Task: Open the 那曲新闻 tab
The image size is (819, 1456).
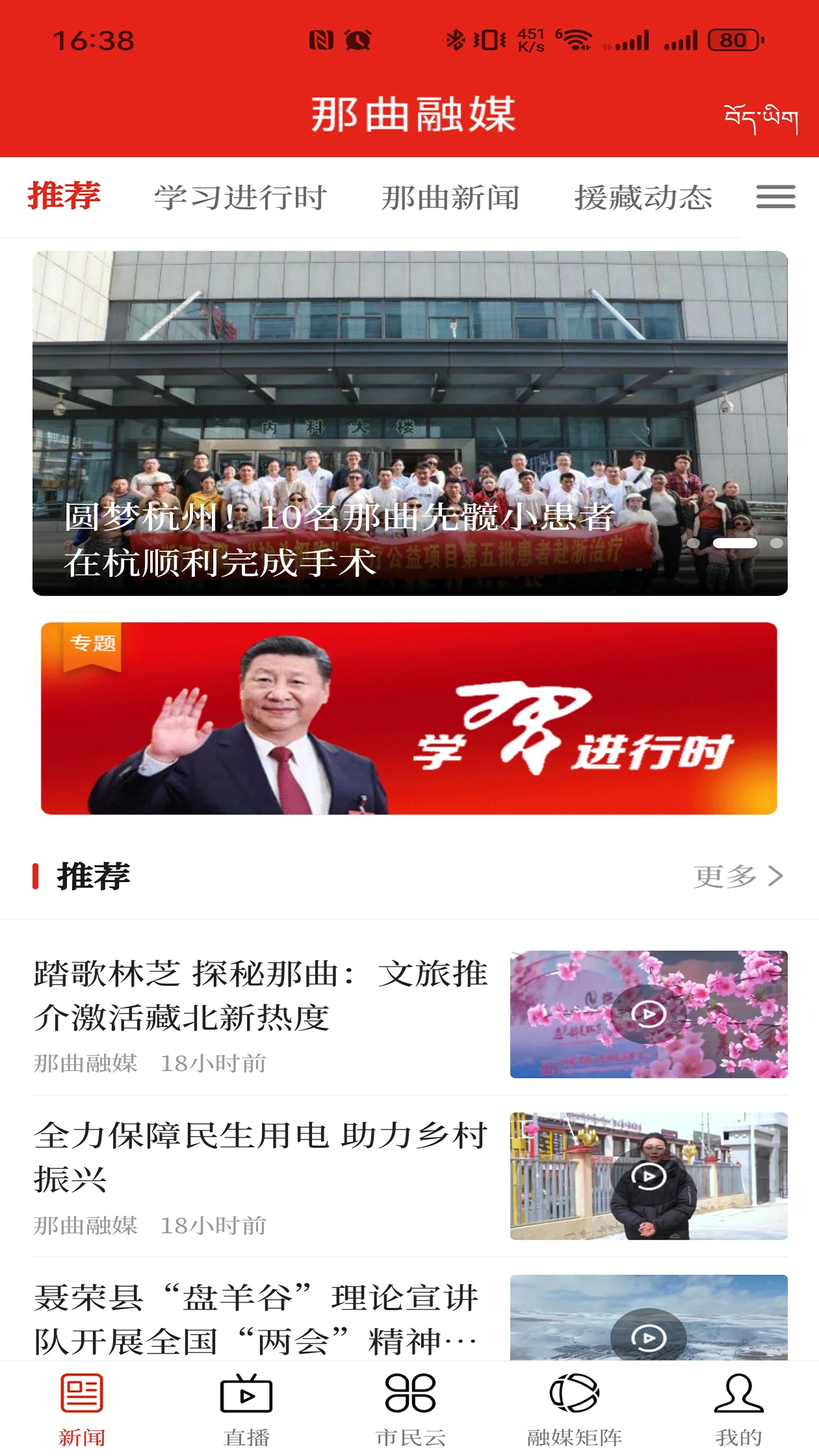Action: (x=450, y=197)
